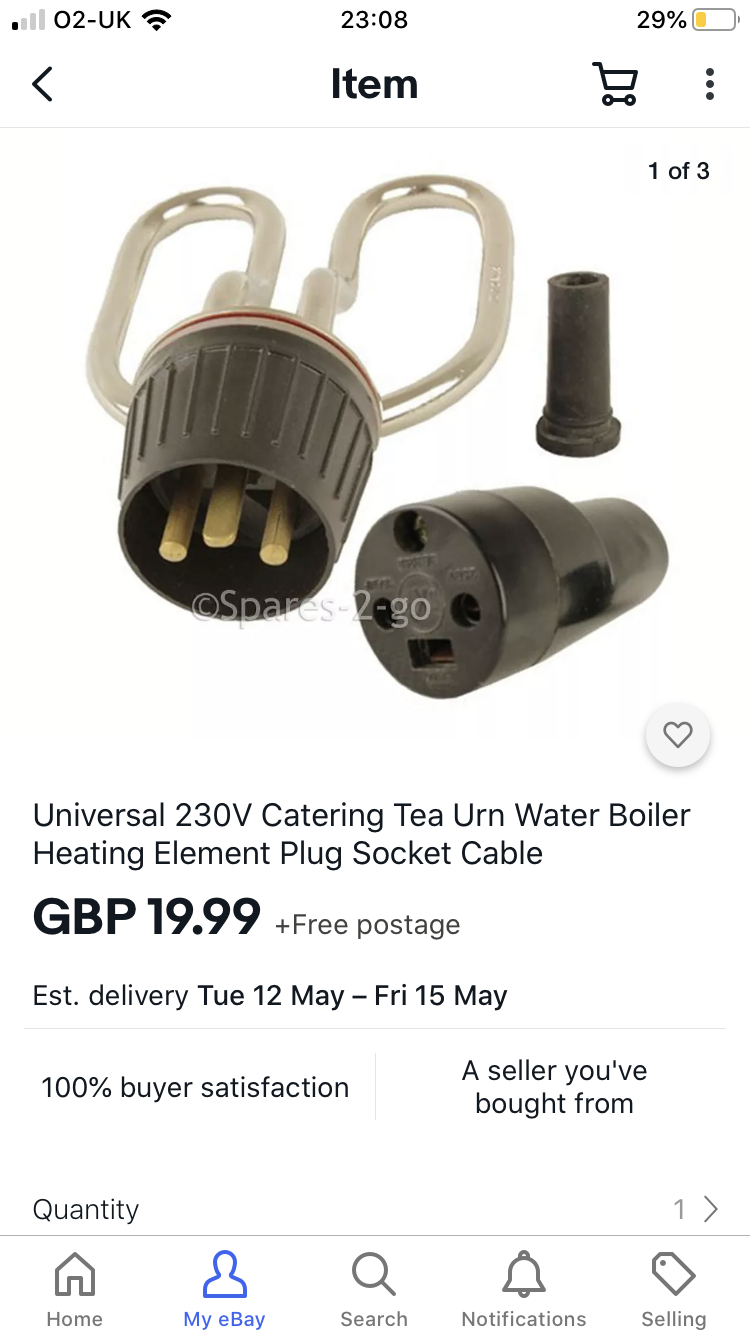Screen dimensions: 750x1334
Task: Change the Quantity selection
Action: 375,1209
